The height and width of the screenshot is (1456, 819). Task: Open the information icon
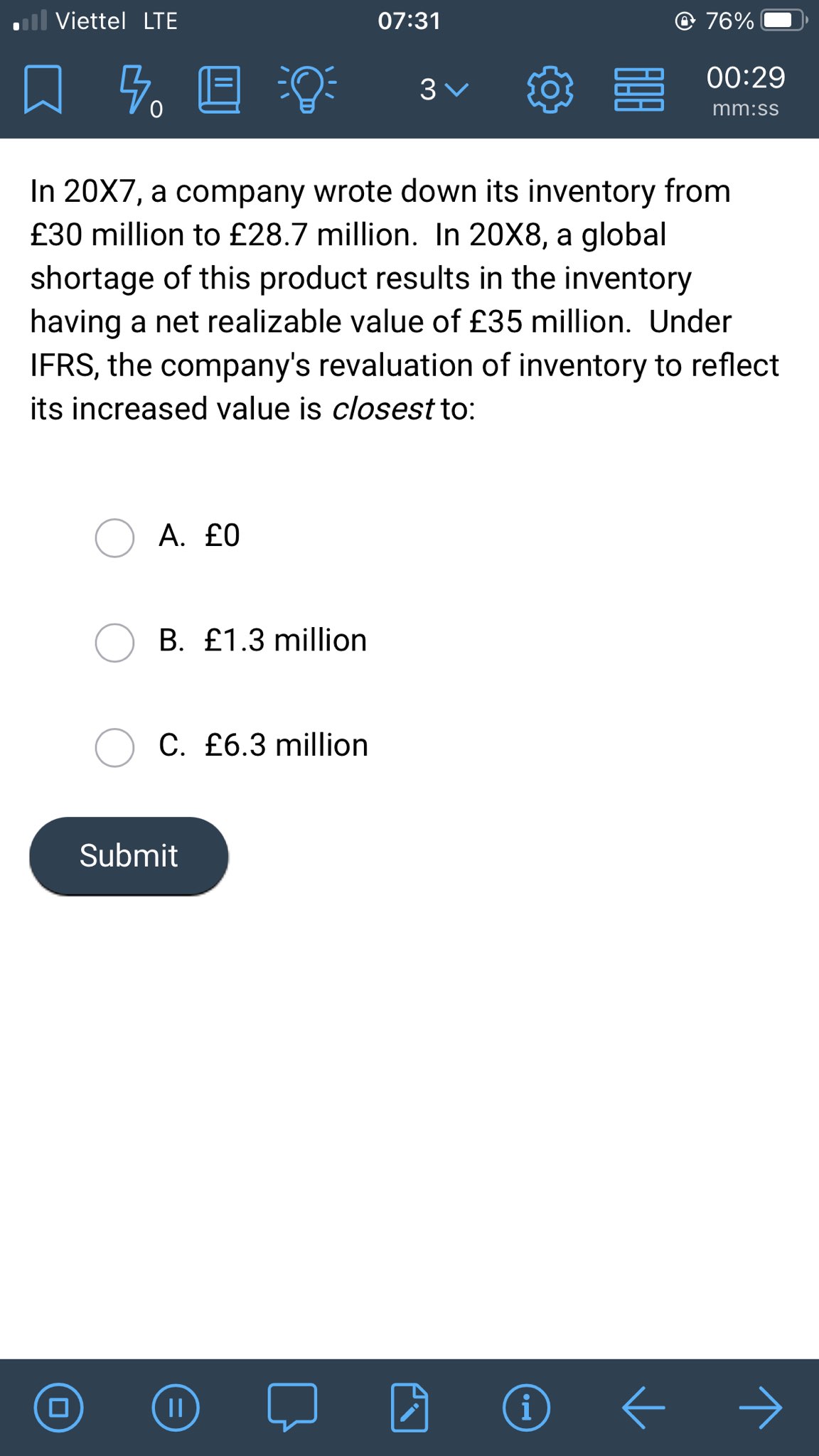(x=526, y=1407)
